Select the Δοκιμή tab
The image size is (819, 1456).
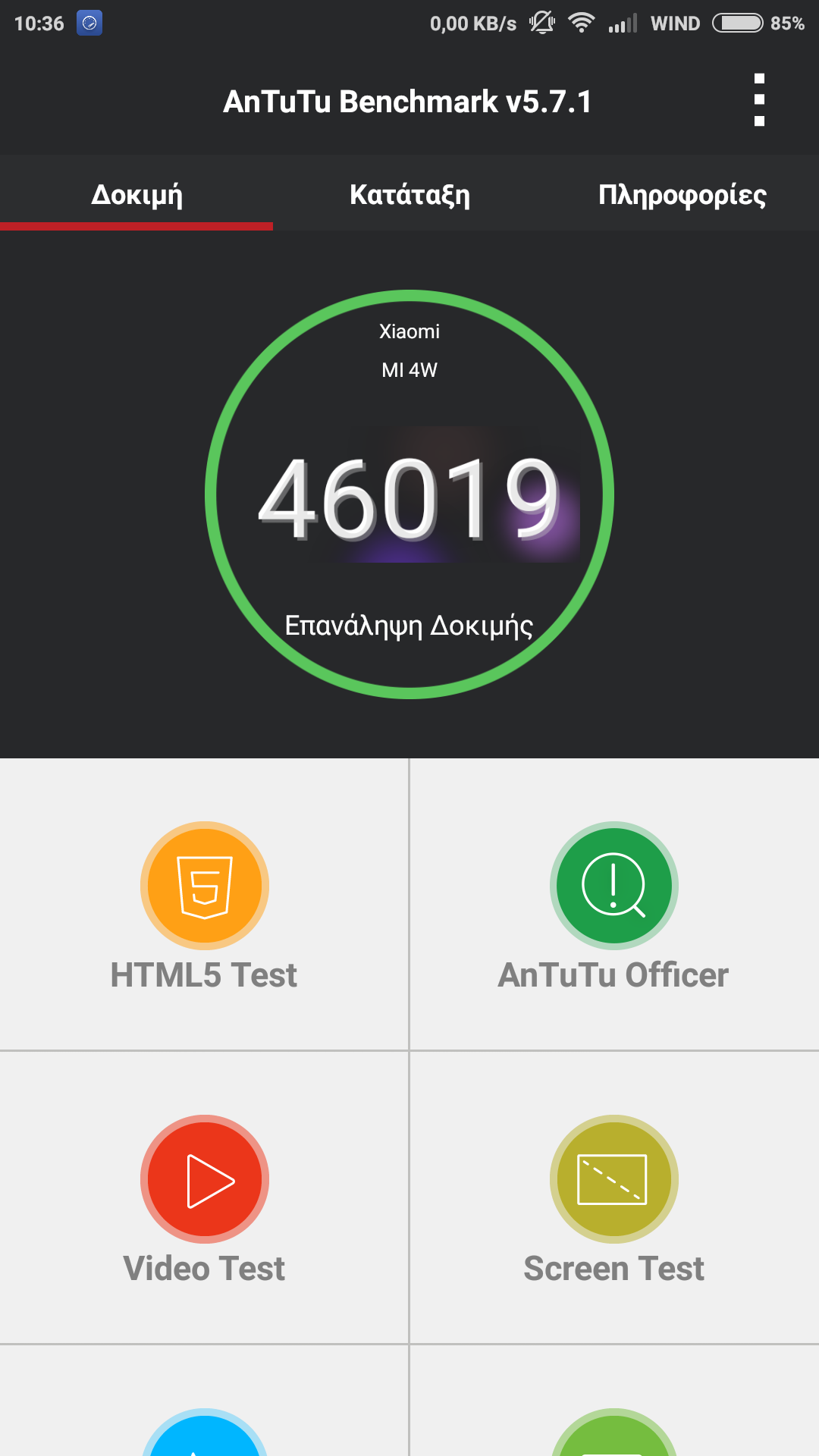(x=136, y=195)
